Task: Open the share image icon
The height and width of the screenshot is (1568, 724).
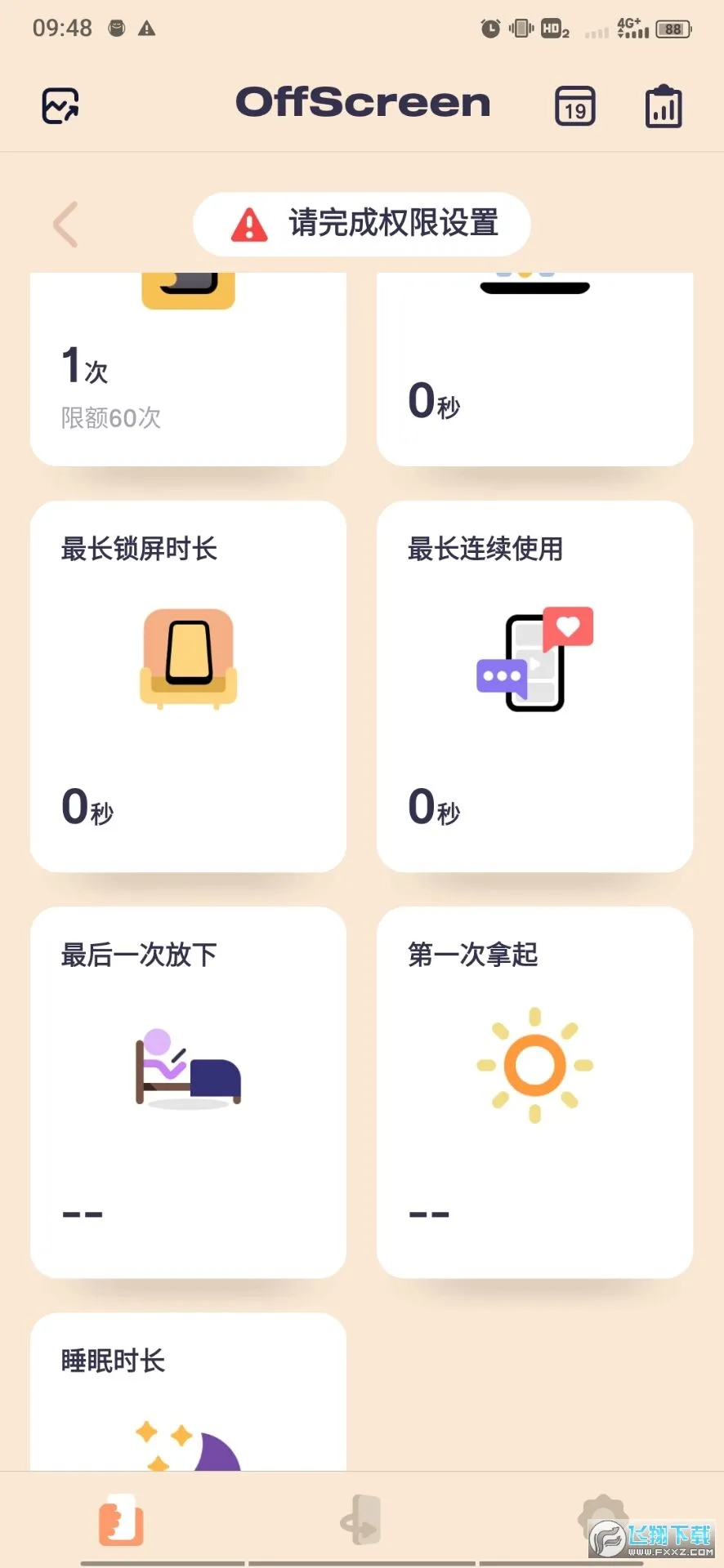Action: [60, 106]
